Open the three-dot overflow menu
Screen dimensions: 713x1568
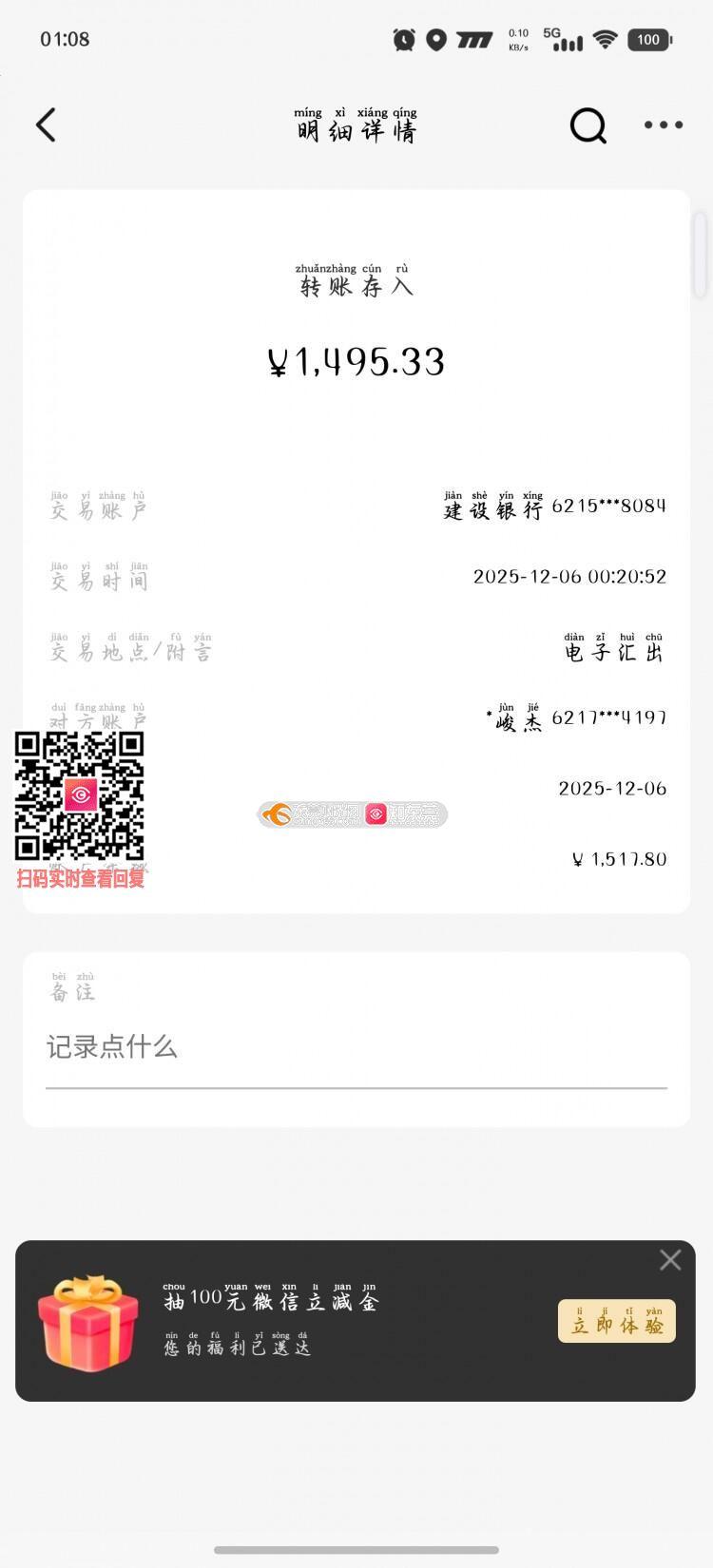[664, 125]
